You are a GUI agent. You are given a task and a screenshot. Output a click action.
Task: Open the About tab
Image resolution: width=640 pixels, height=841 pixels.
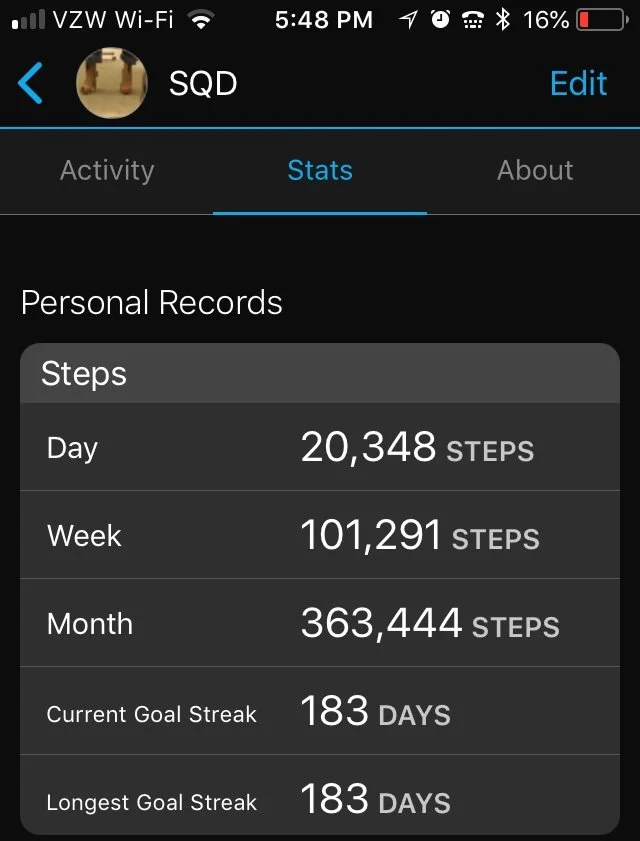click(534, 171)
